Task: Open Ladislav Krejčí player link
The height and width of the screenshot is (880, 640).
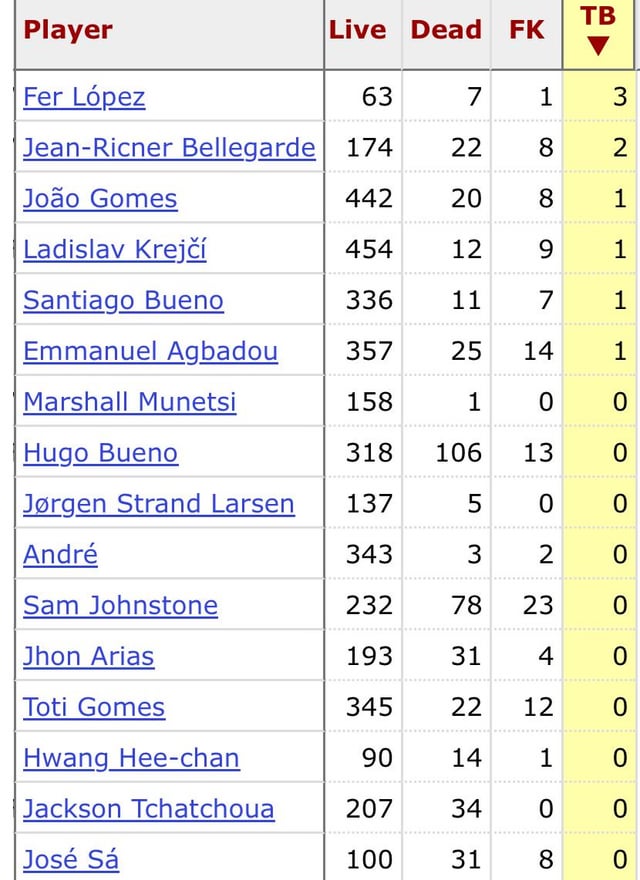Action: (114, 250)
